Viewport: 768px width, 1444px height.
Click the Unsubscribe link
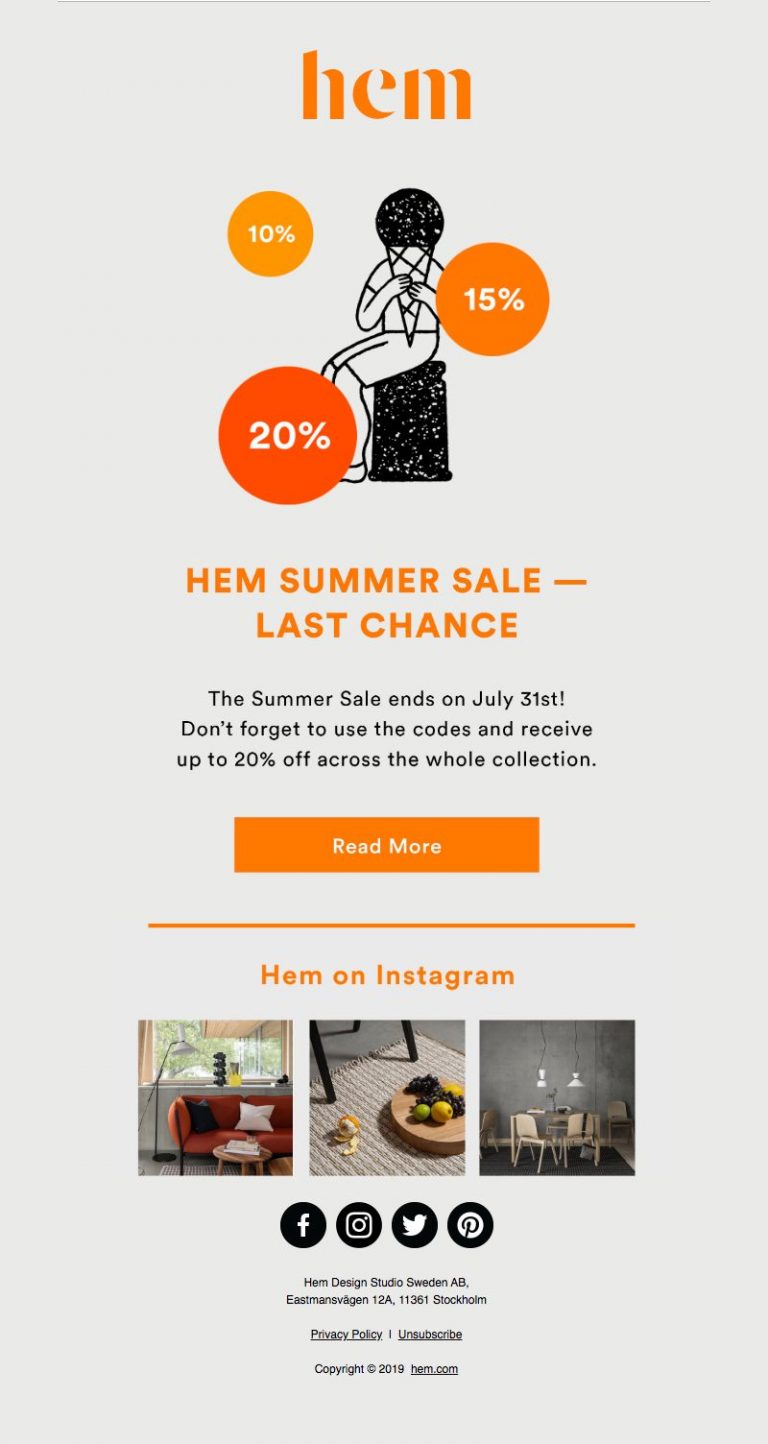[430, 1334]
